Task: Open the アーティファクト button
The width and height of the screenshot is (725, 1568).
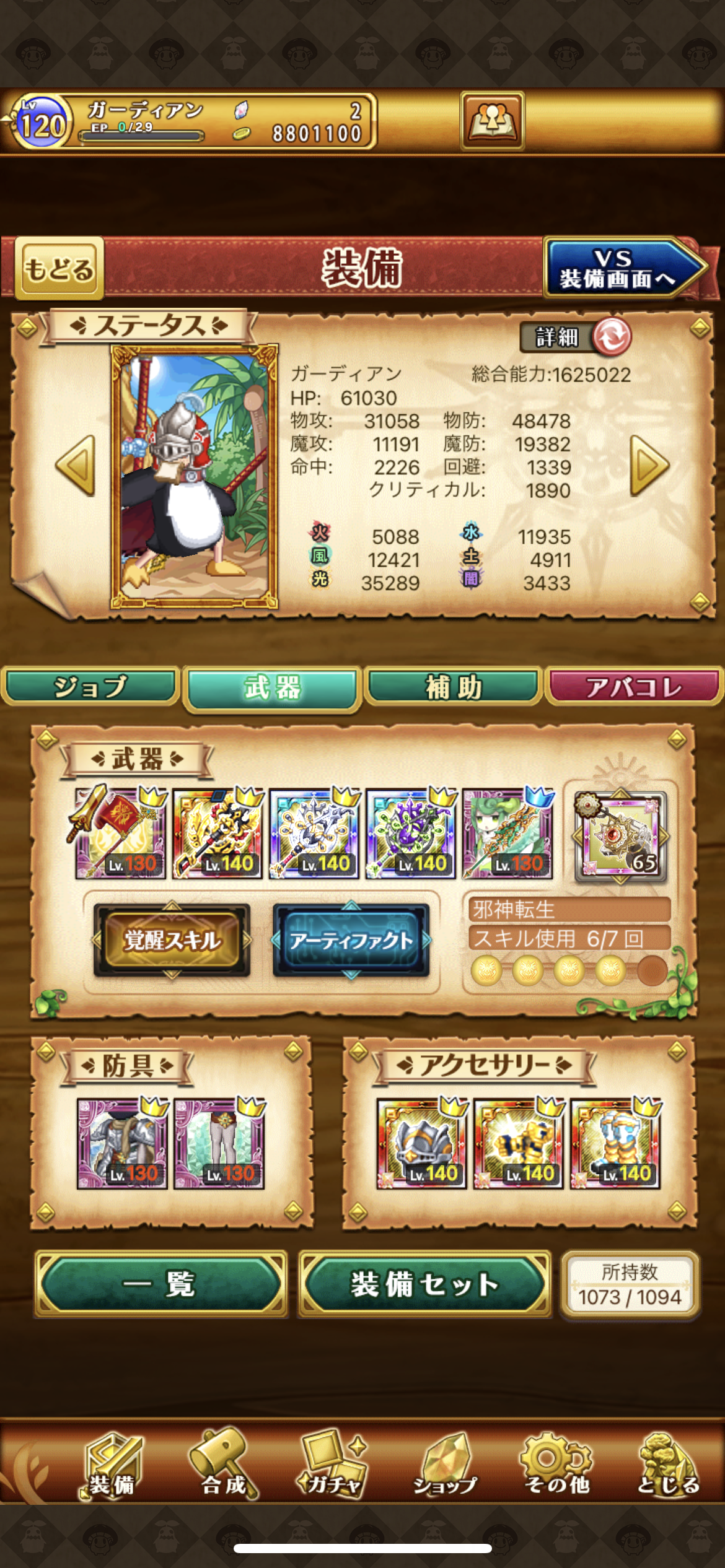Action: click(351, 940)
